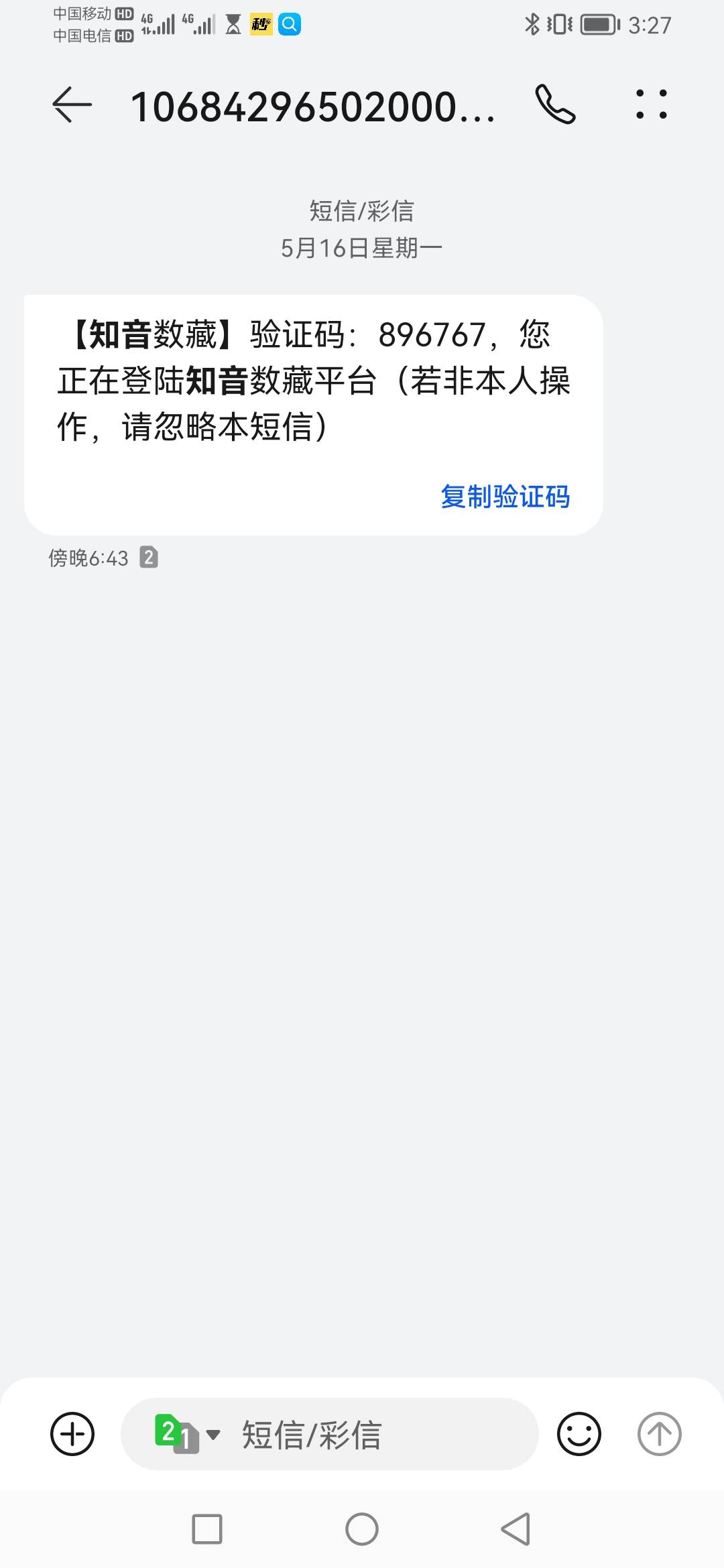Open the emoji smiley picker
Screen dimensions: 724x1568
pyautogui.click(x=579, y=1434)
